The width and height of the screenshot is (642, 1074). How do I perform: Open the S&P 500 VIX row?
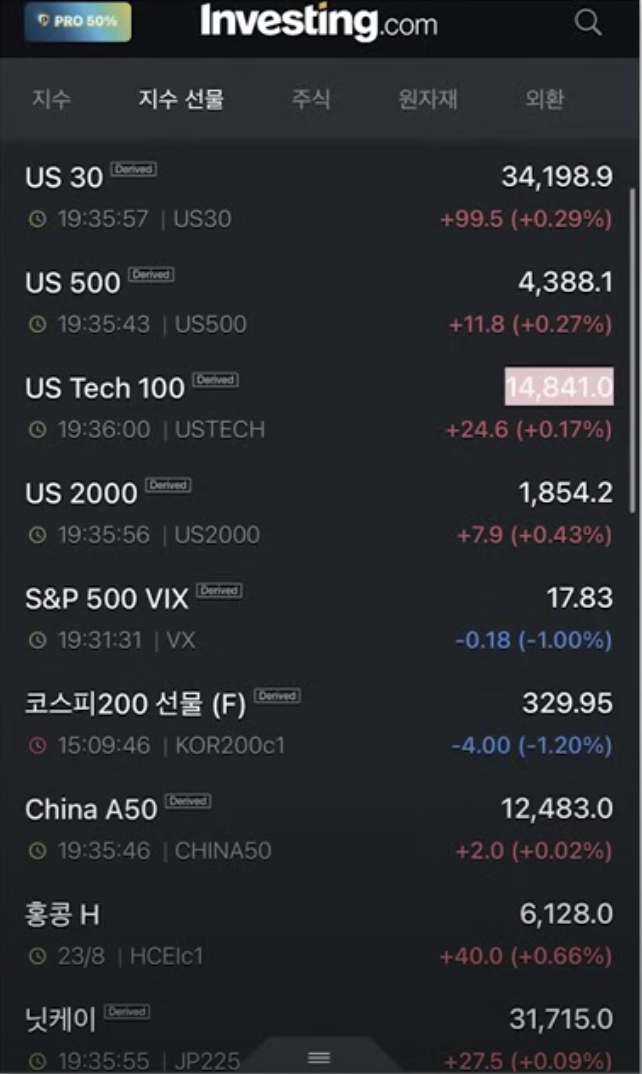pos(319,619)
